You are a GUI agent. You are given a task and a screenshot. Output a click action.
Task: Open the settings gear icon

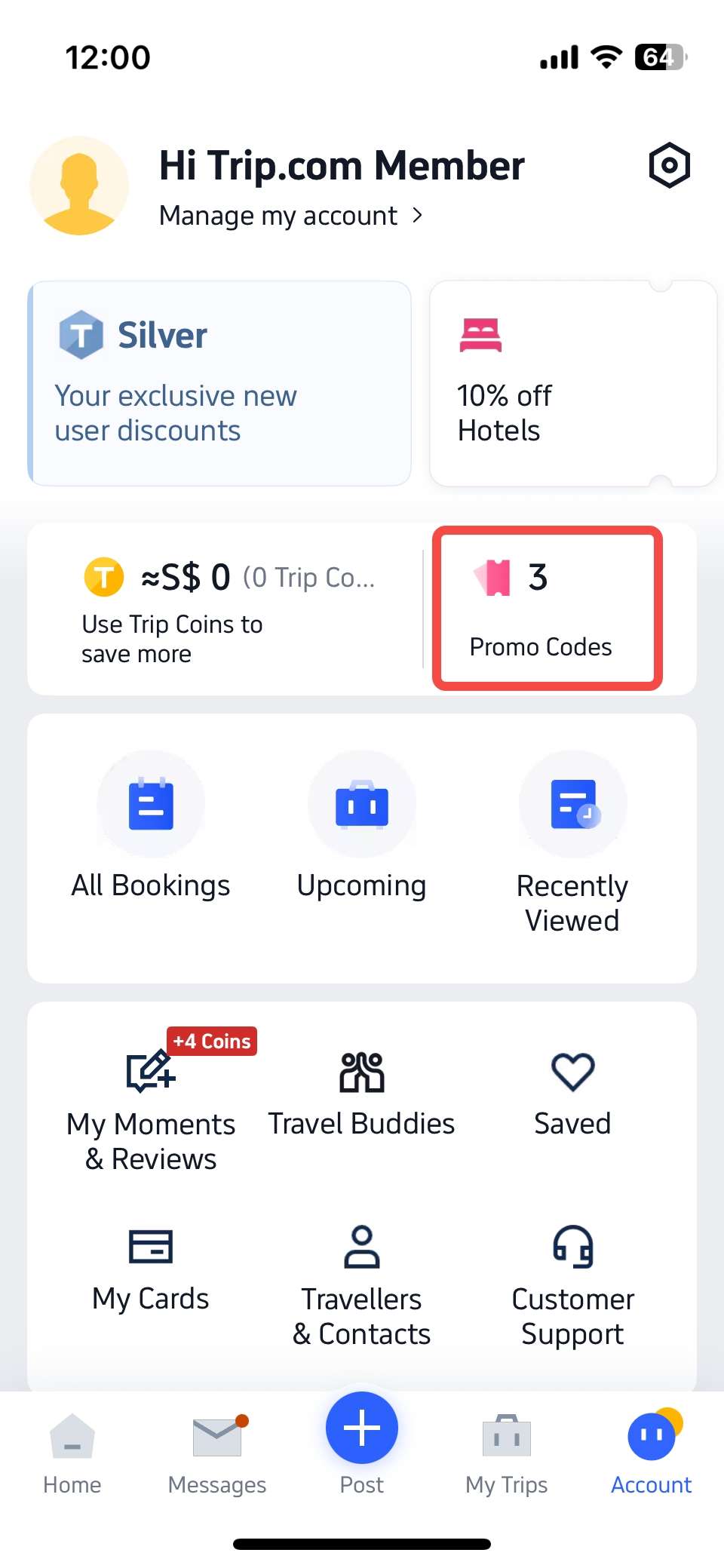[x=668, y=165]
